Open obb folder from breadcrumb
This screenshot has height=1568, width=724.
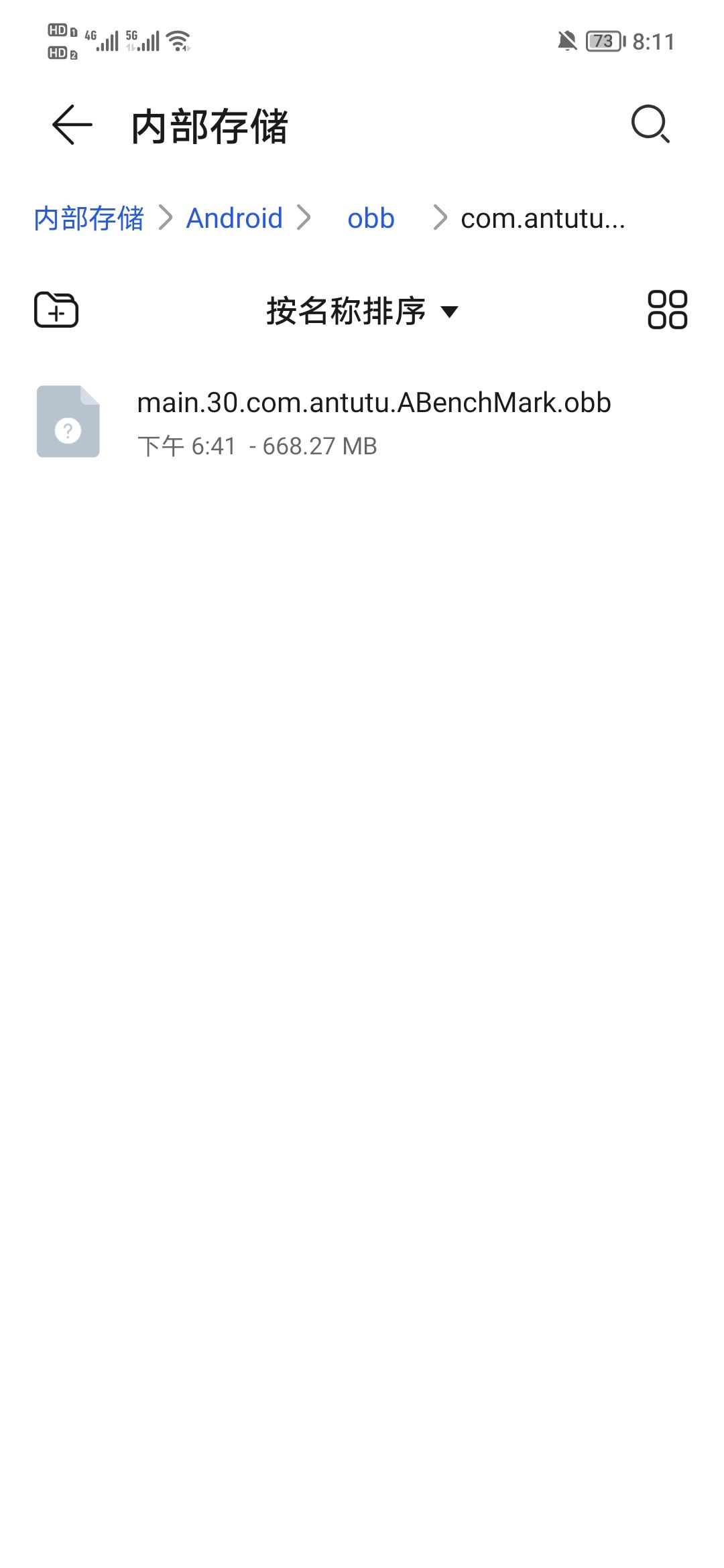click(x=369, y=218)
